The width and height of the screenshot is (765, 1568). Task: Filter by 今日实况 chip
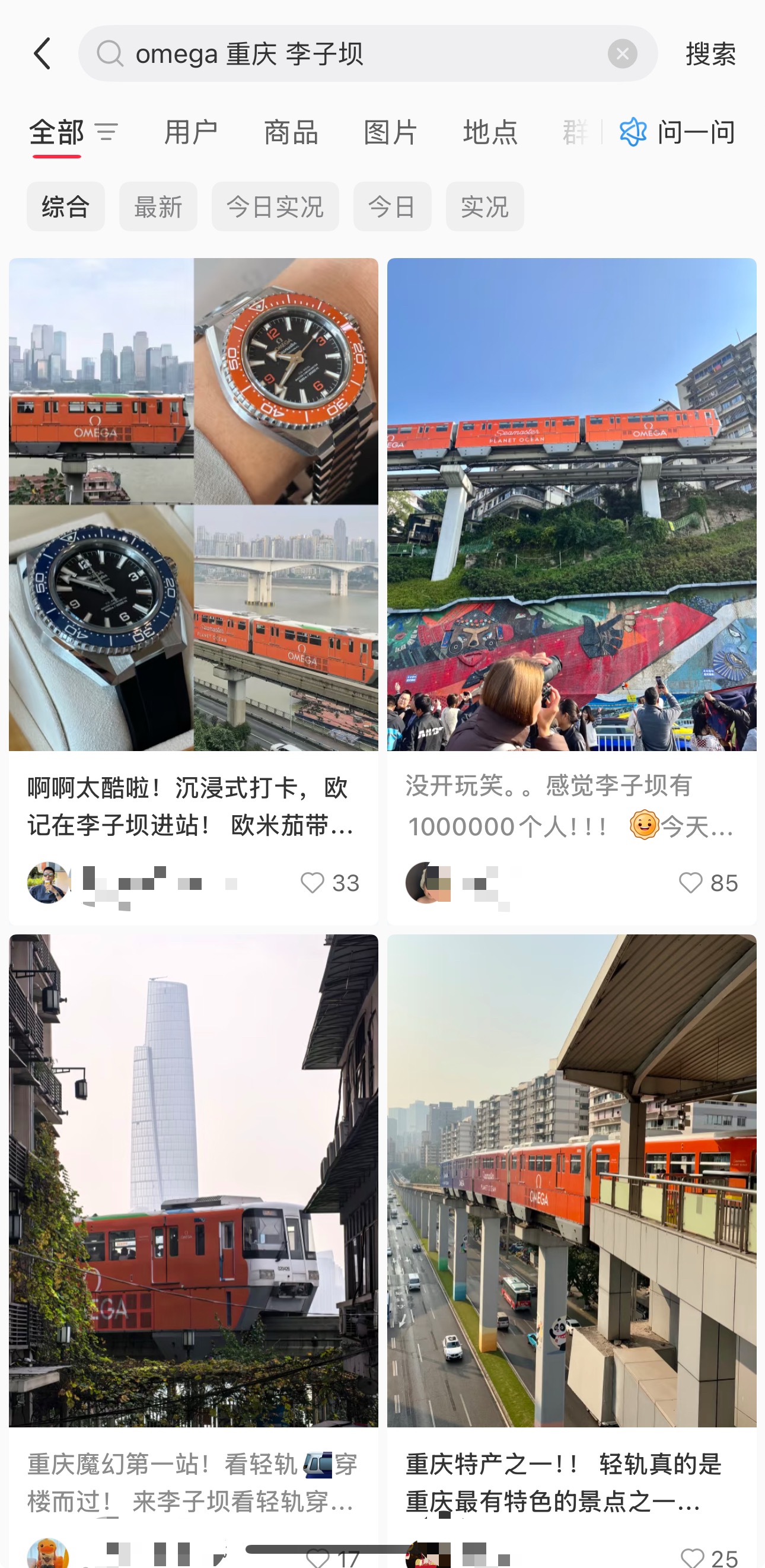tap(275, 207)
